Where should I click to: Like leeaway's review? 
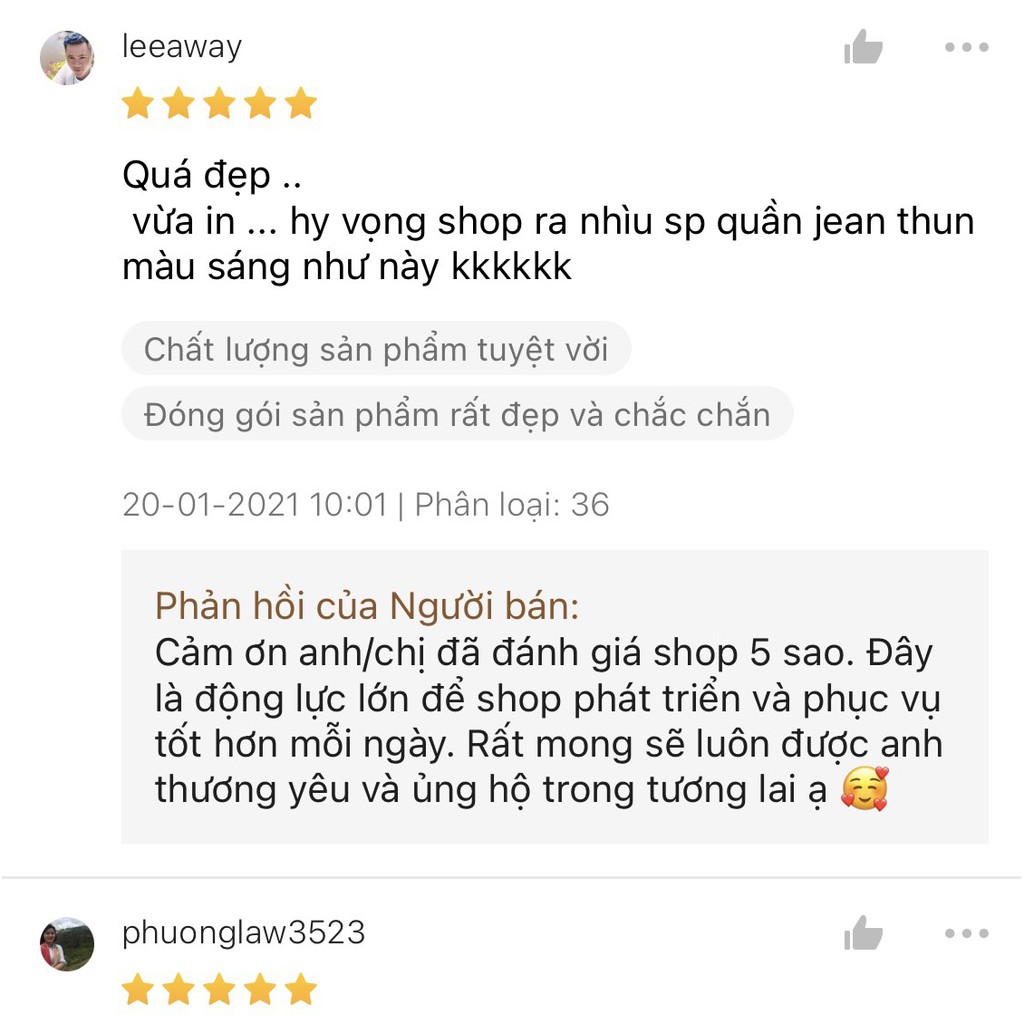(x=862, y=47)
